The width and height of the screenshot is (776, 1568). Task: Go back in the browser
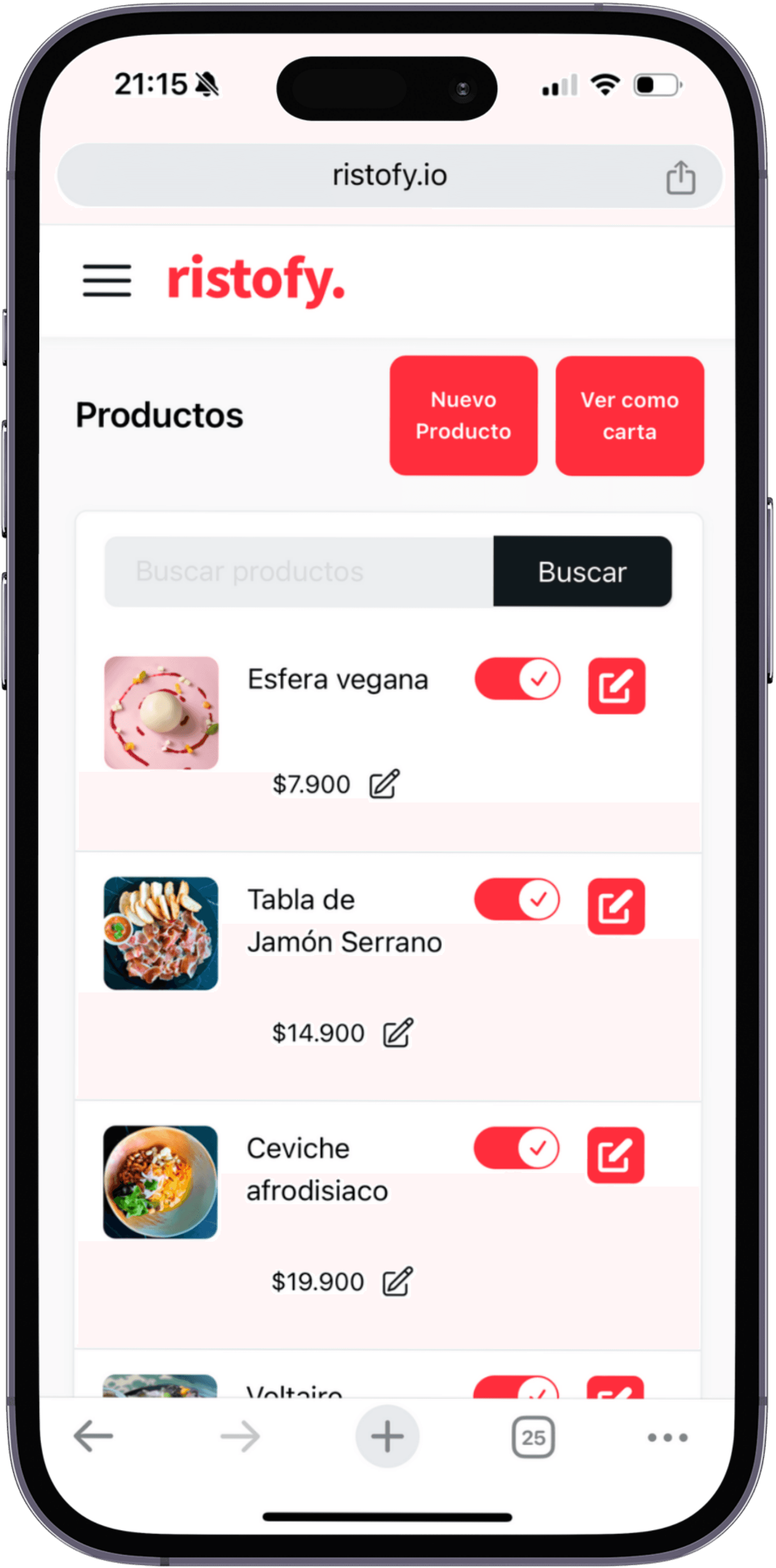[x=93, y=1436]
